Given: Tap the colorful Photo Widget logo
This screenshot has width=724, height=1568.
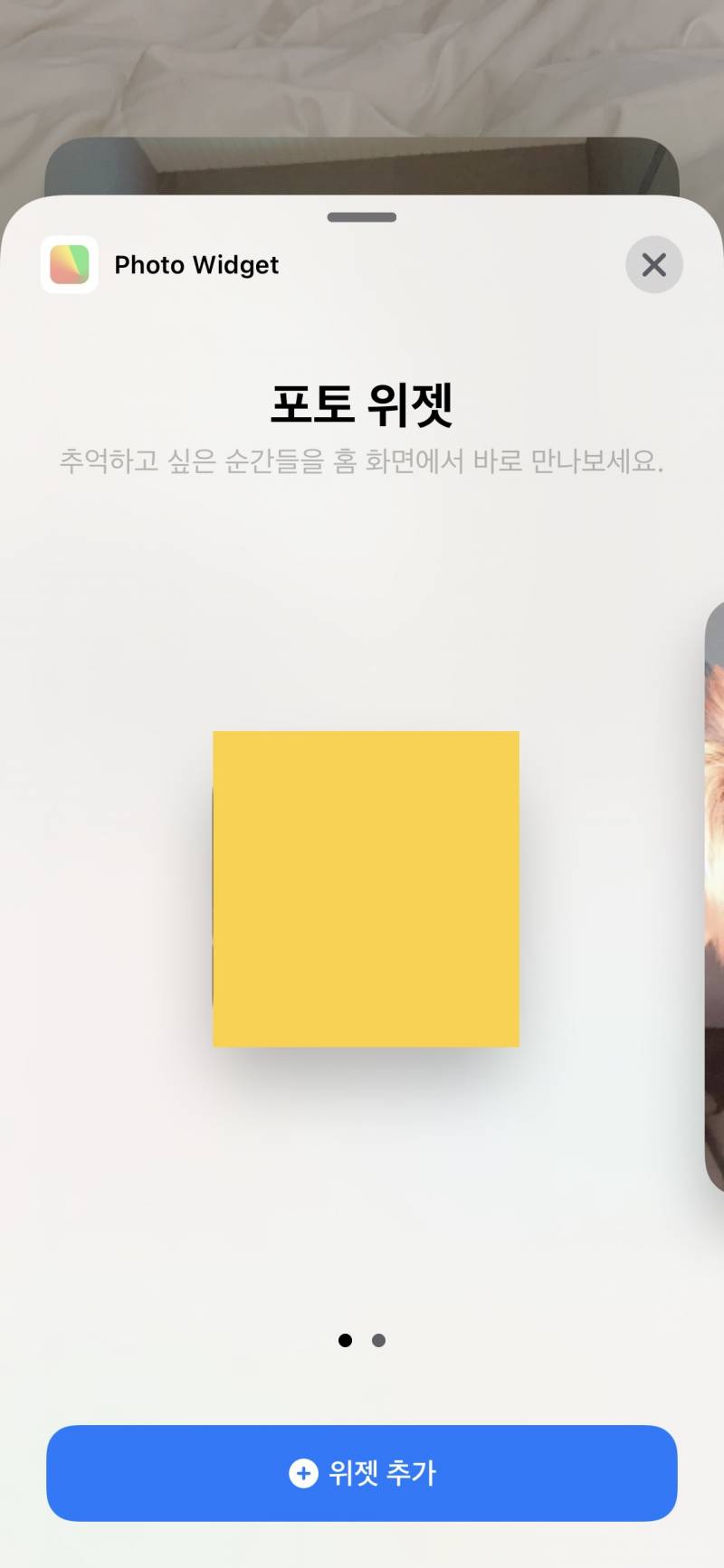Looking at the screenshot, I should 69,264.
